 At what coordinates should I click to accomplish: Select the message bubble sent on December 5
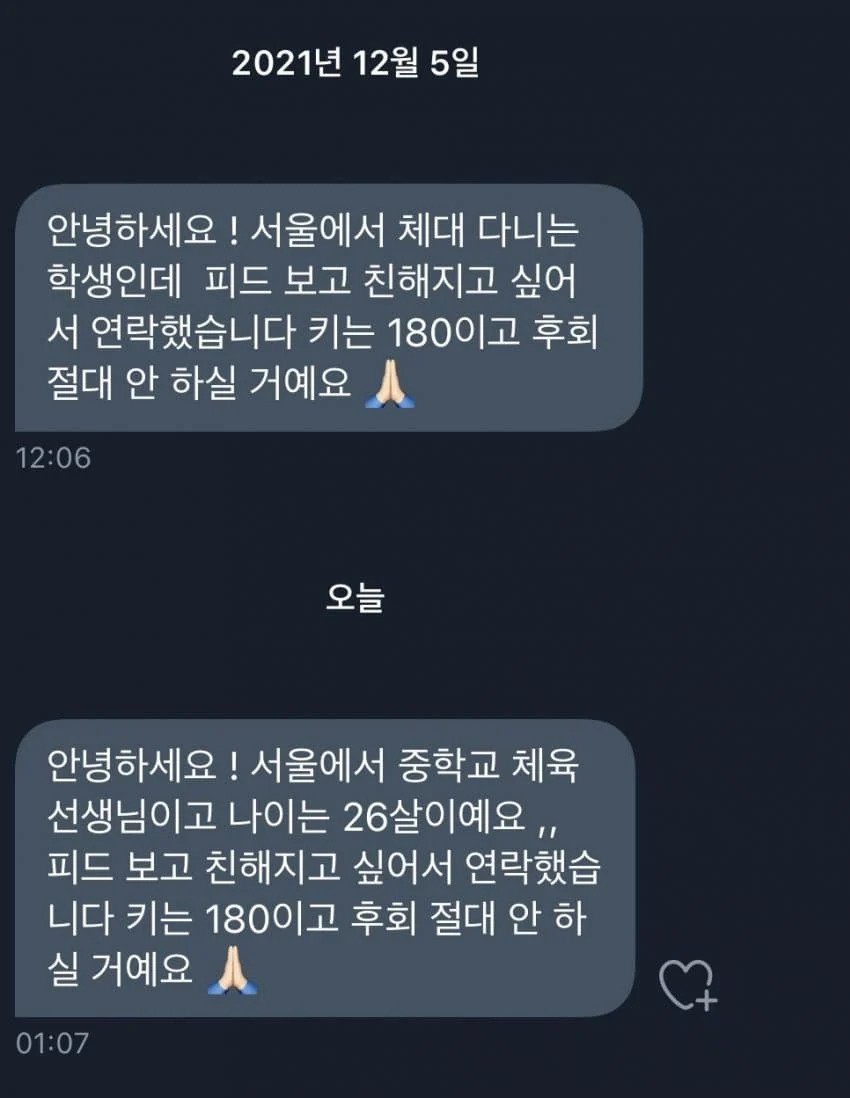point(330,300)
